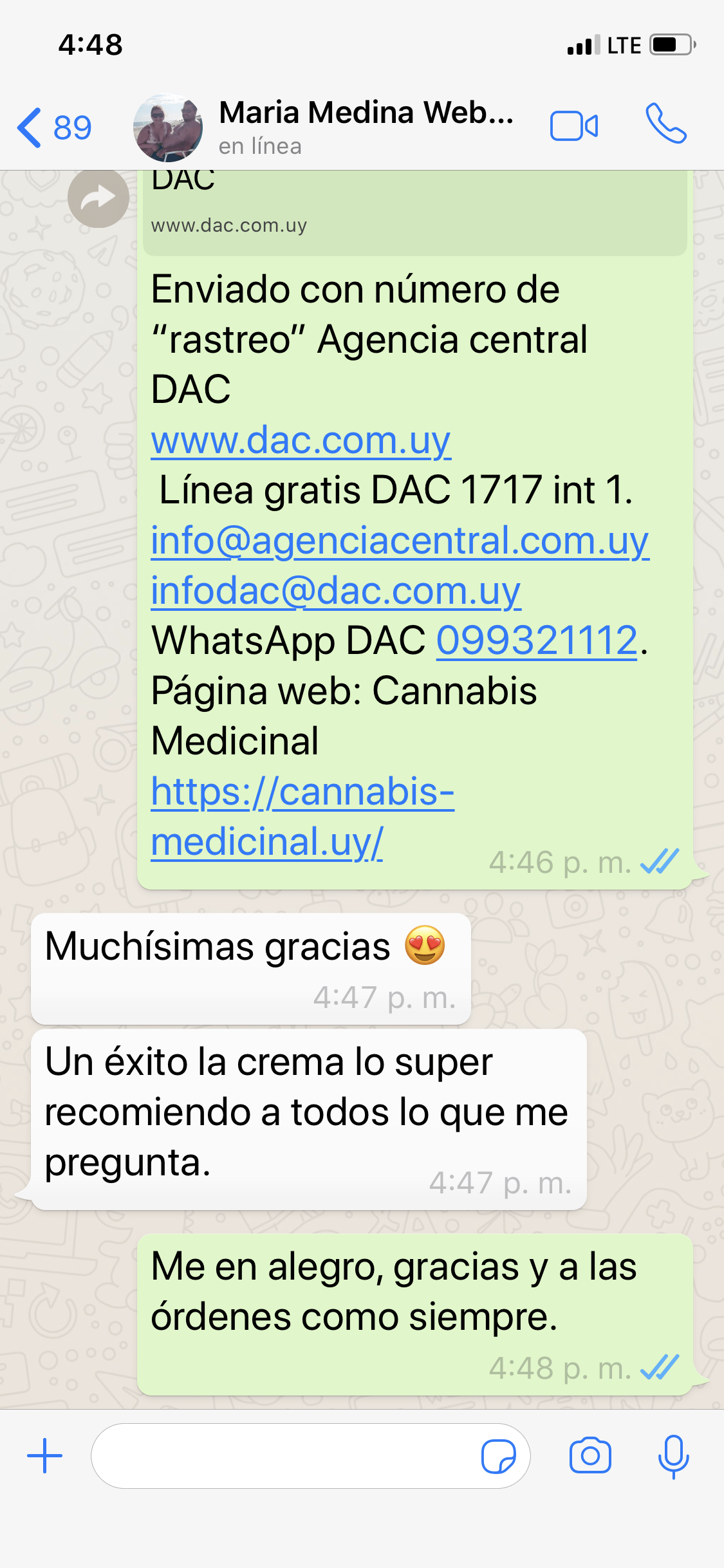Email infodac@dac.com.uy
This screenshot has width=724, height=1568.
(335, 591)
